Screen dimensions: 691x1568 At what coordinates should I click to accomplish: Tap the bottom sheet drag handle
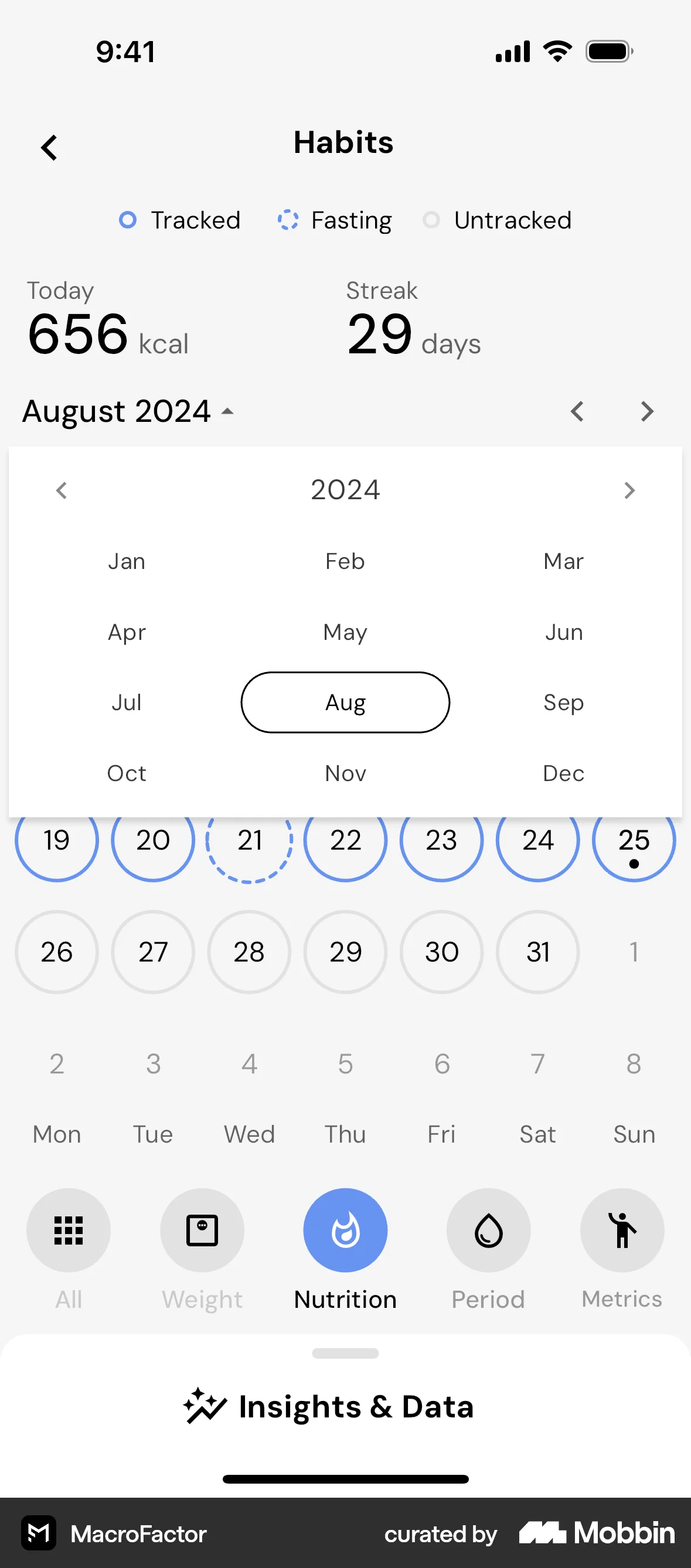(345, 1354)
